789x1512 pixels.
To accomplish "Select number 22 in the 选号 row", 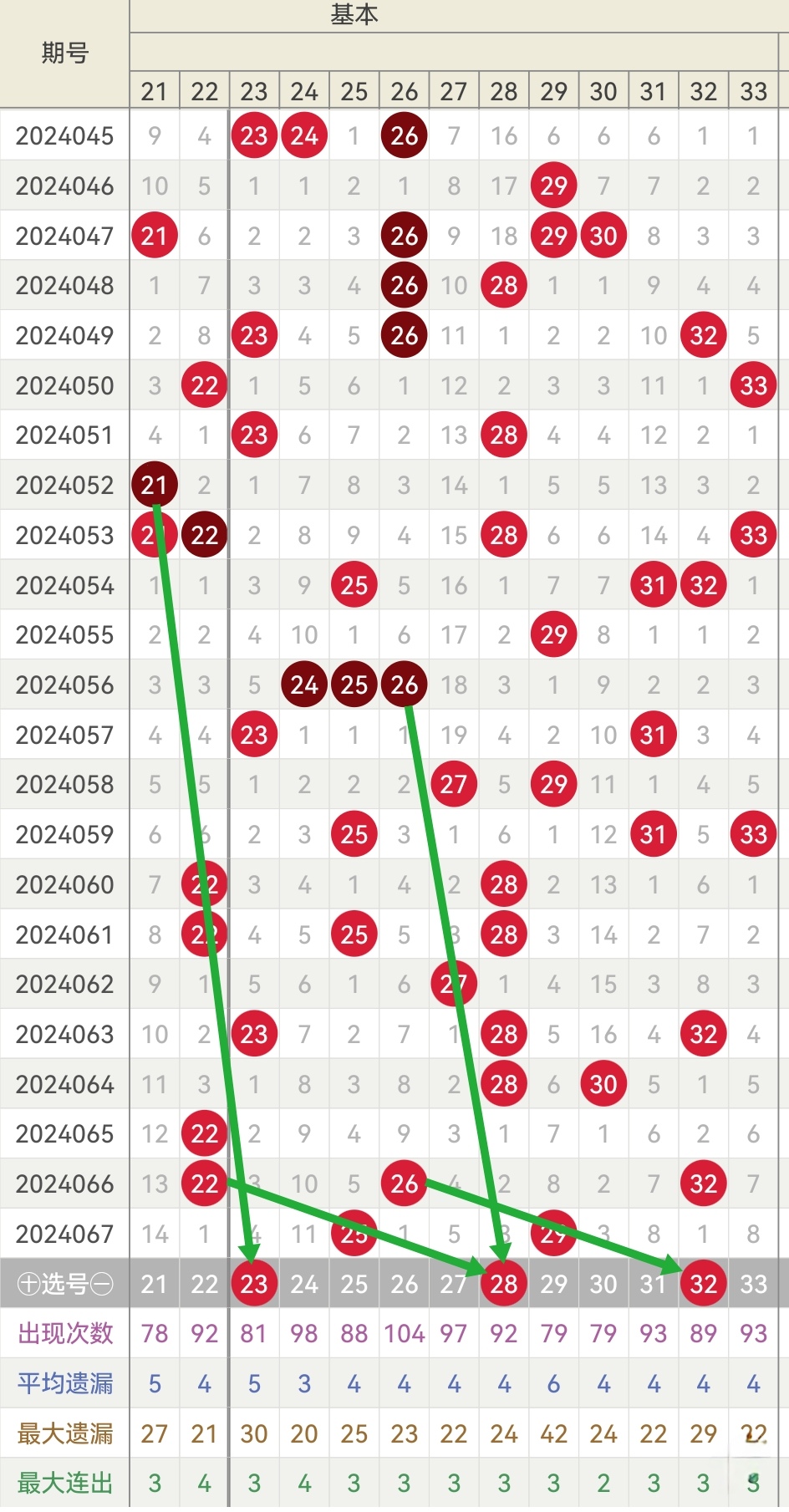I will 204,1283.
